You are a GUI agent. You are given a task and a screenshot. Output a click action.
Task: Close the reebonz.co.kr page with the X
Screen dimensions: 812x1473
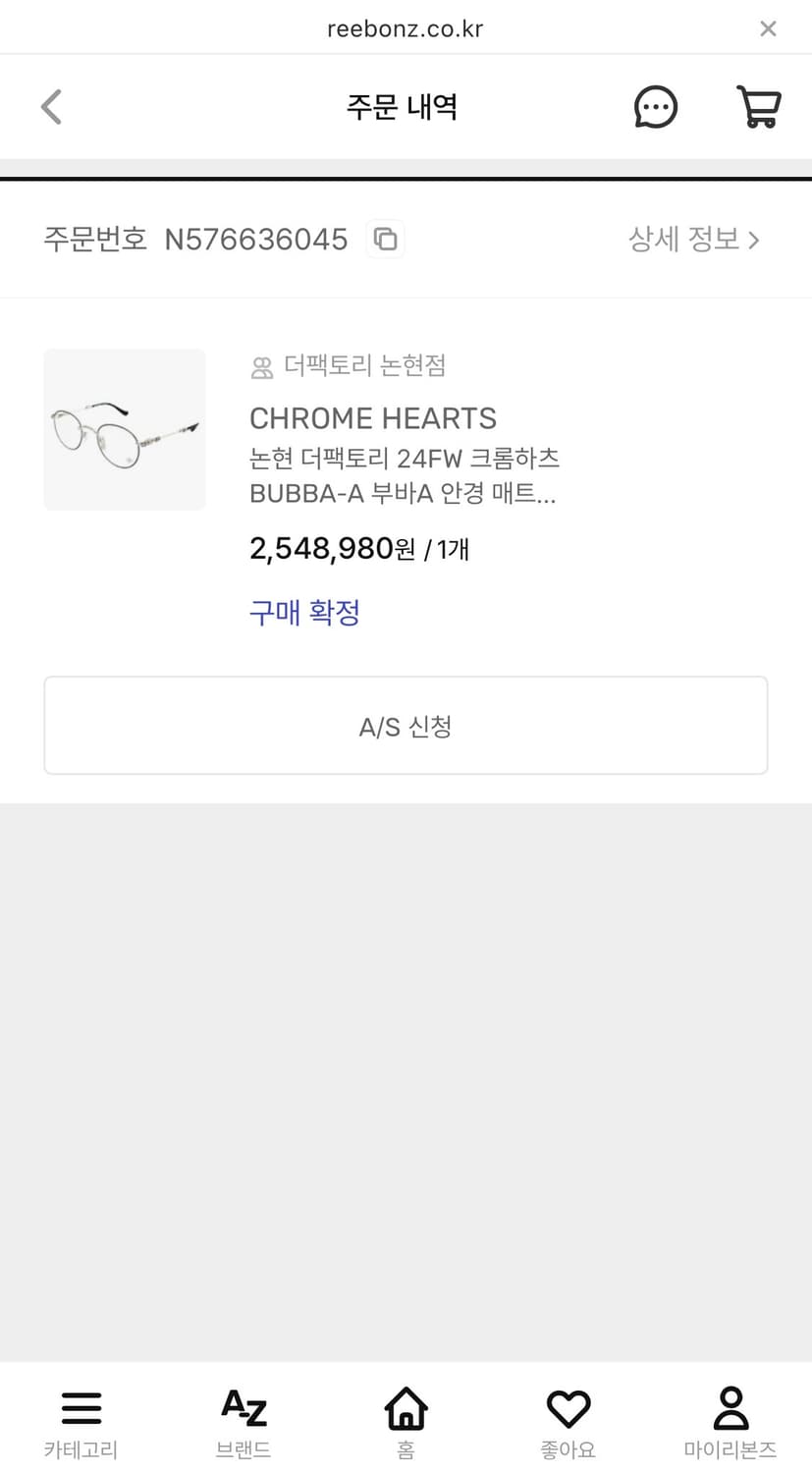pos(768,27)
